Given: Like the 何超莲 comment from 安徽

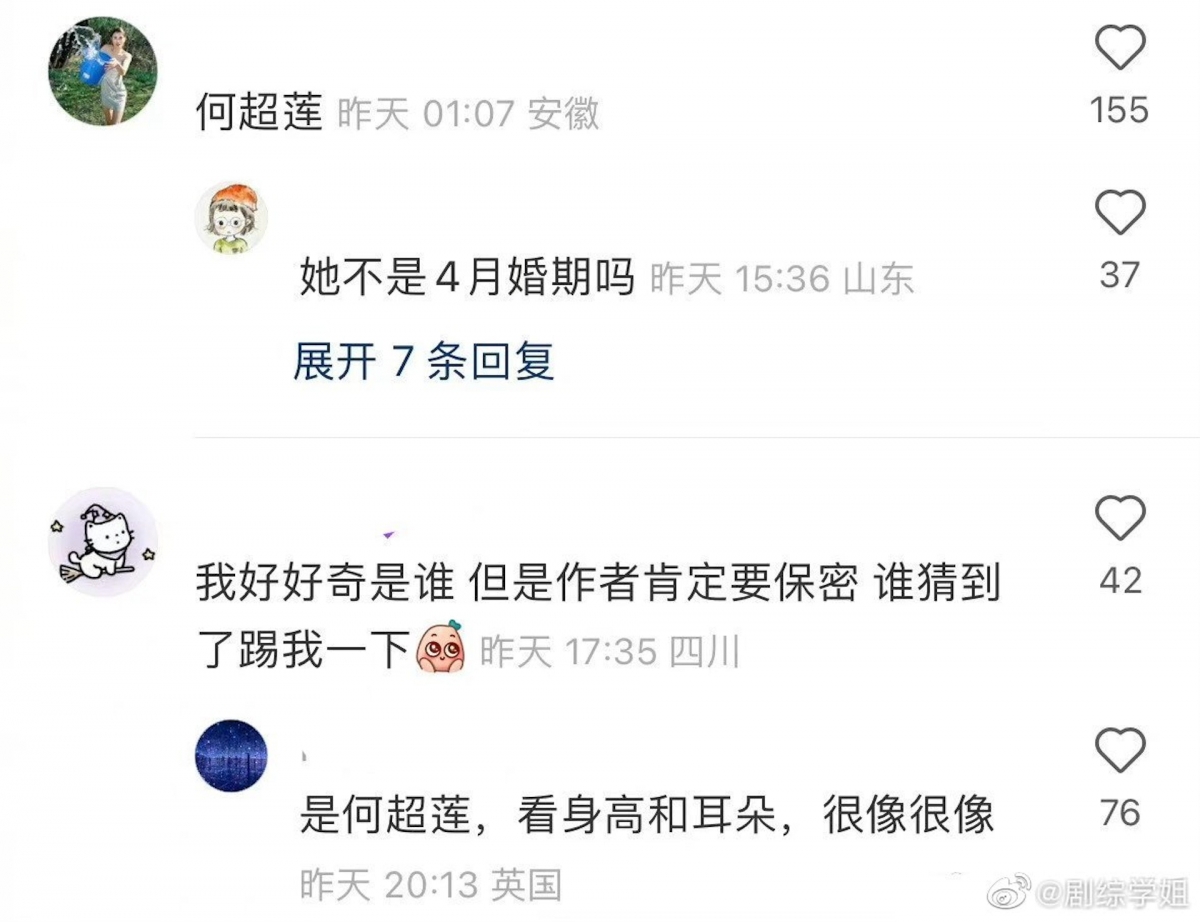Looking at the screenshot, I should click(x=1120, y=48).
